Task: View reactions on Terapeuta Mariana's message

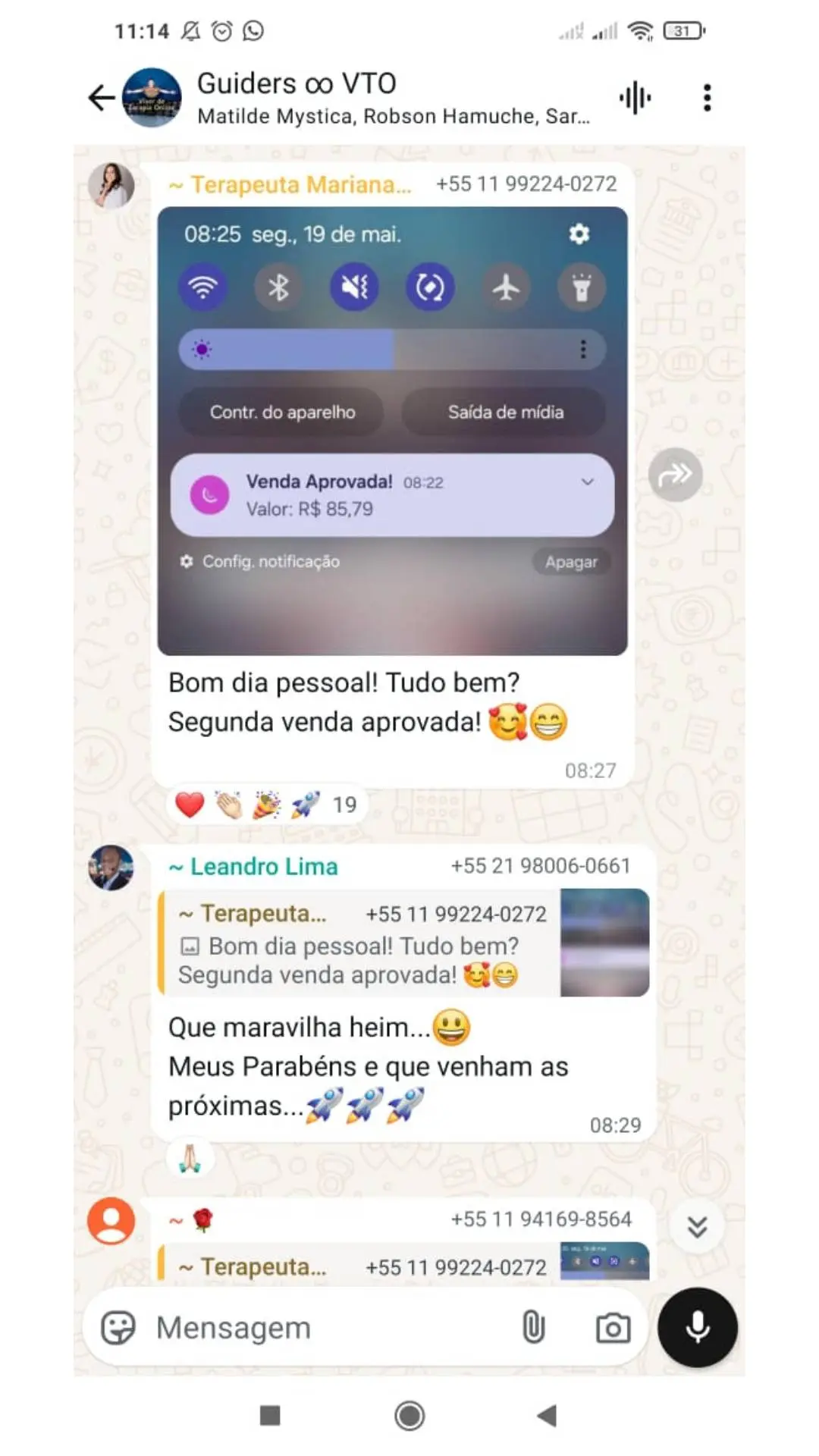Action: tap(266, 805)
